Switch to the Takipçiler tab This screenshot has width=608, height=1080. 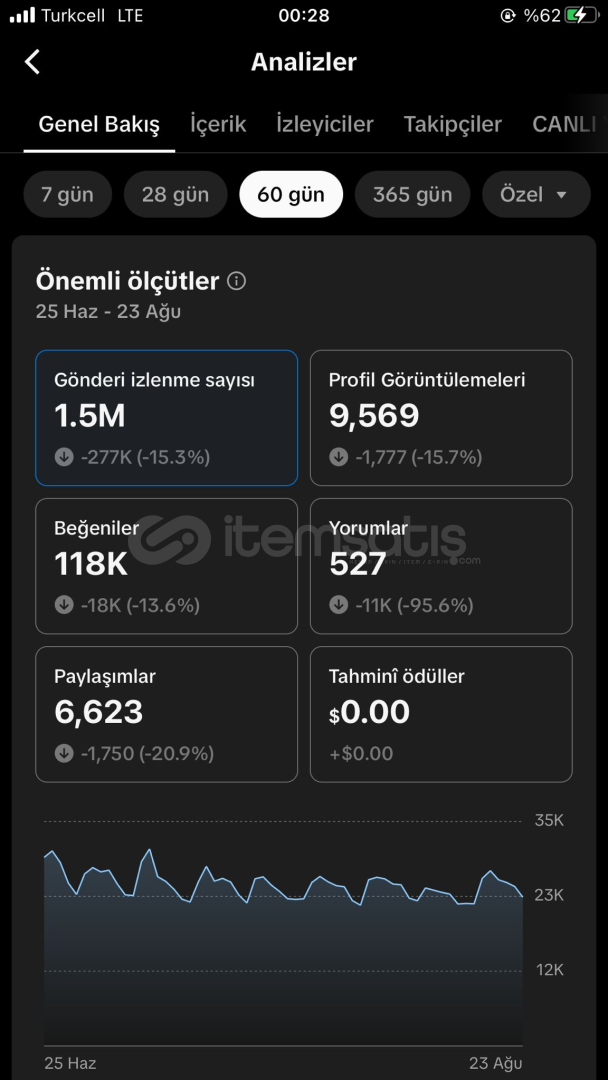452,125
